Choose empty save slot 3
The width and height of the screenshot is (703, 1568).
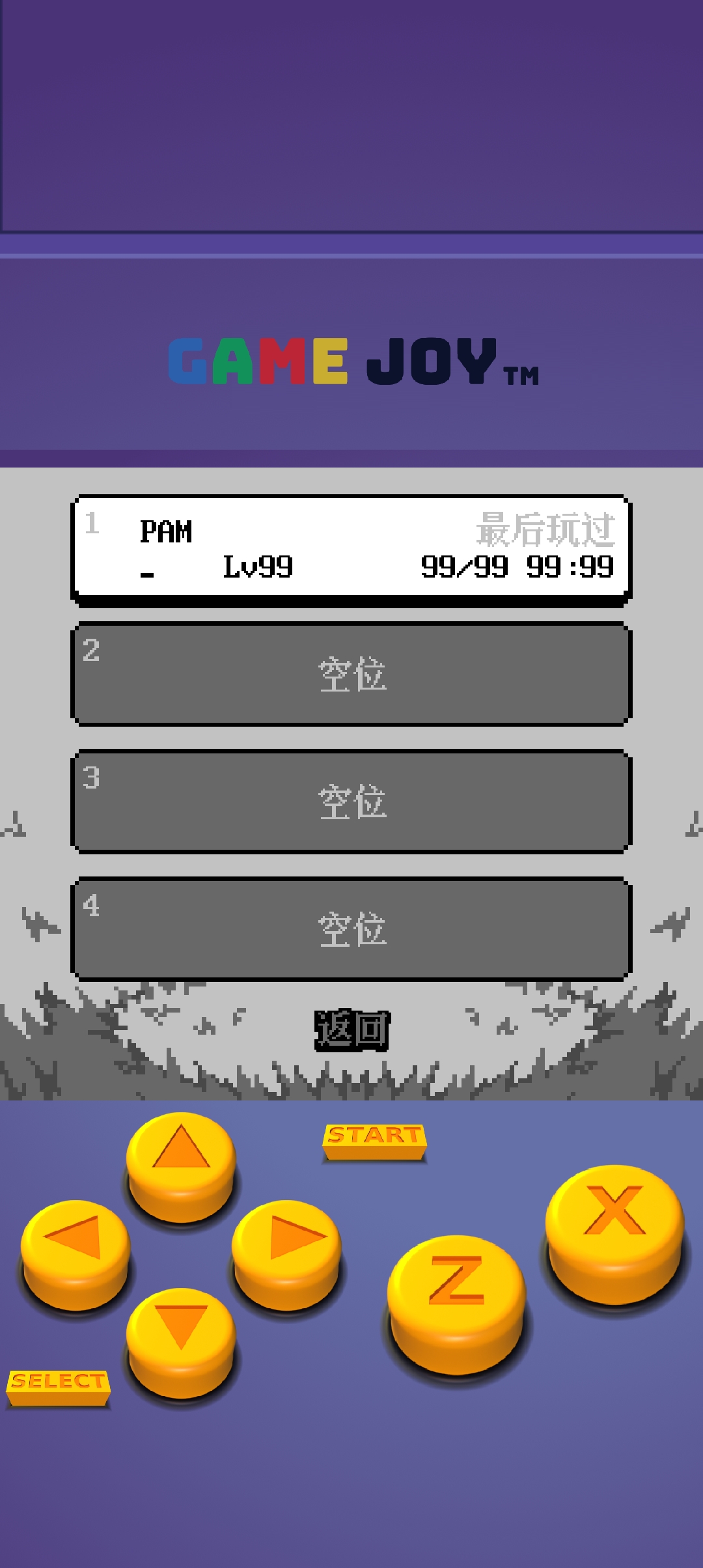(351, 801)
